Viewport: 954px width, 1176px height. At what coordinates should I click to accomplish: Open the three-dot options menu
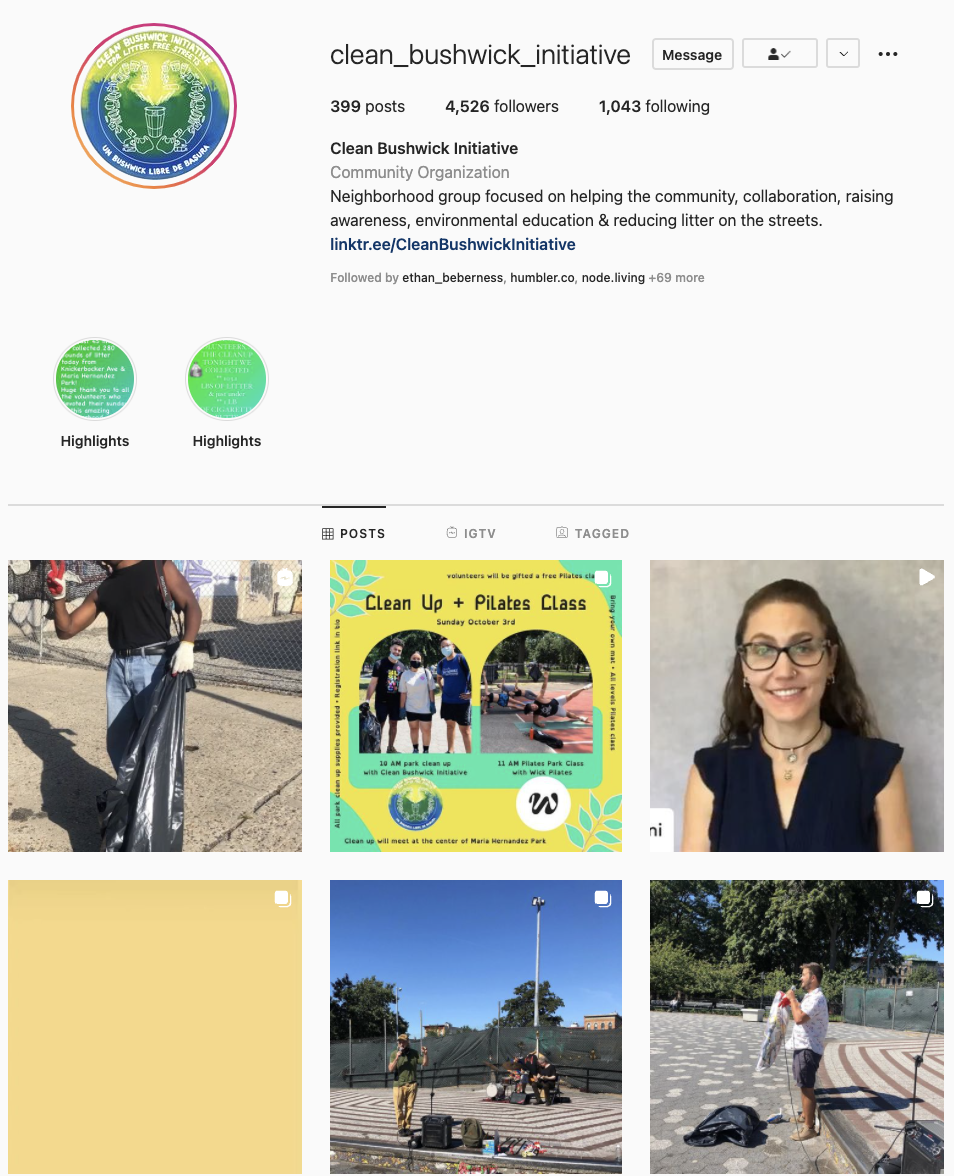[888, 54]
